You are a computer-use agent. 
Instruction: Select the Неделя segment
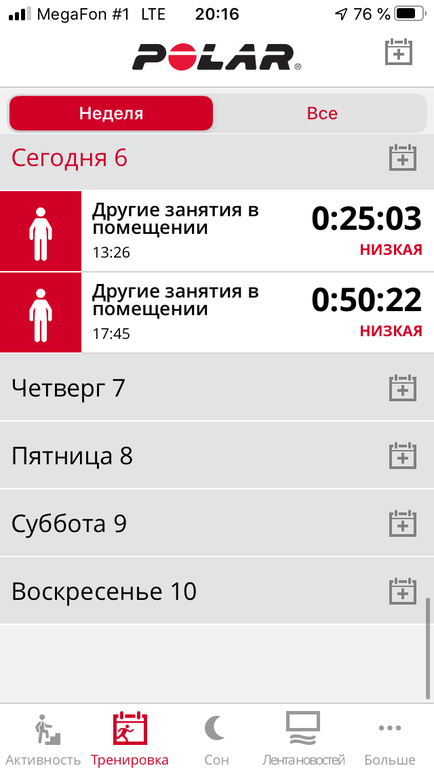coord(111,113)
